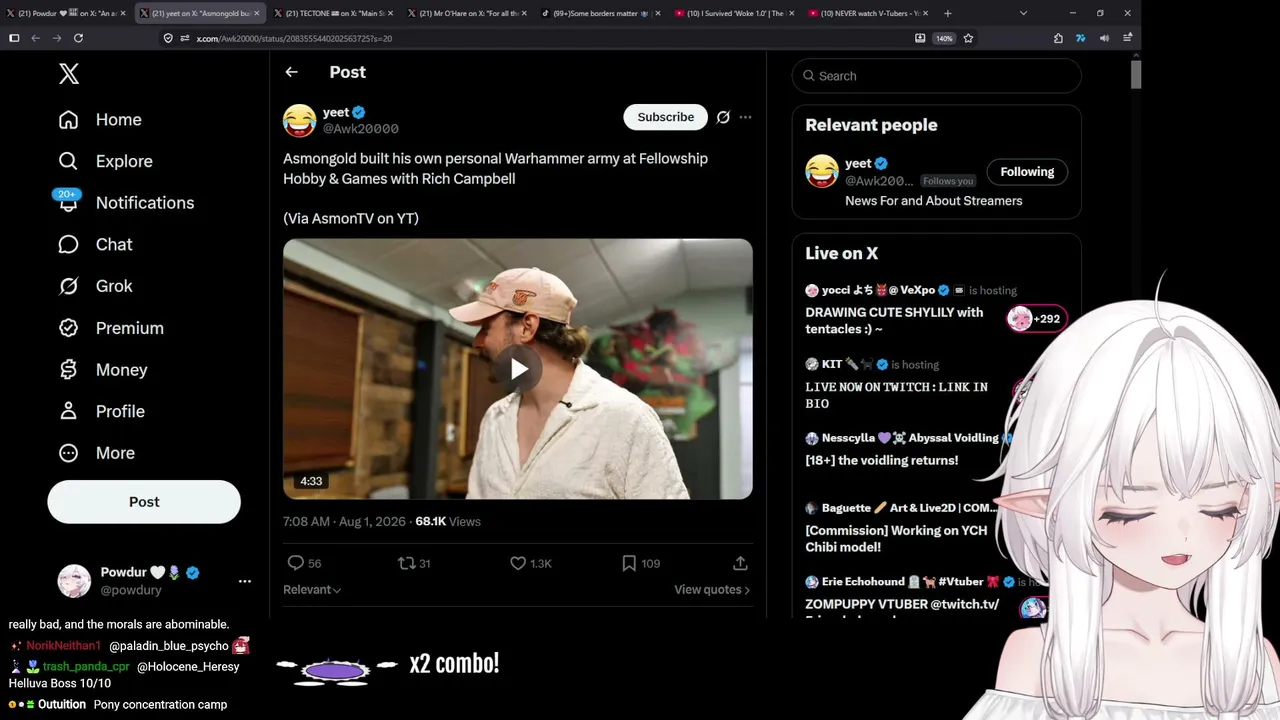Expand the Relevant replies sort dropdown
Image resolution: width=1280 pixels, height=720 pixels.
[312, 590]
